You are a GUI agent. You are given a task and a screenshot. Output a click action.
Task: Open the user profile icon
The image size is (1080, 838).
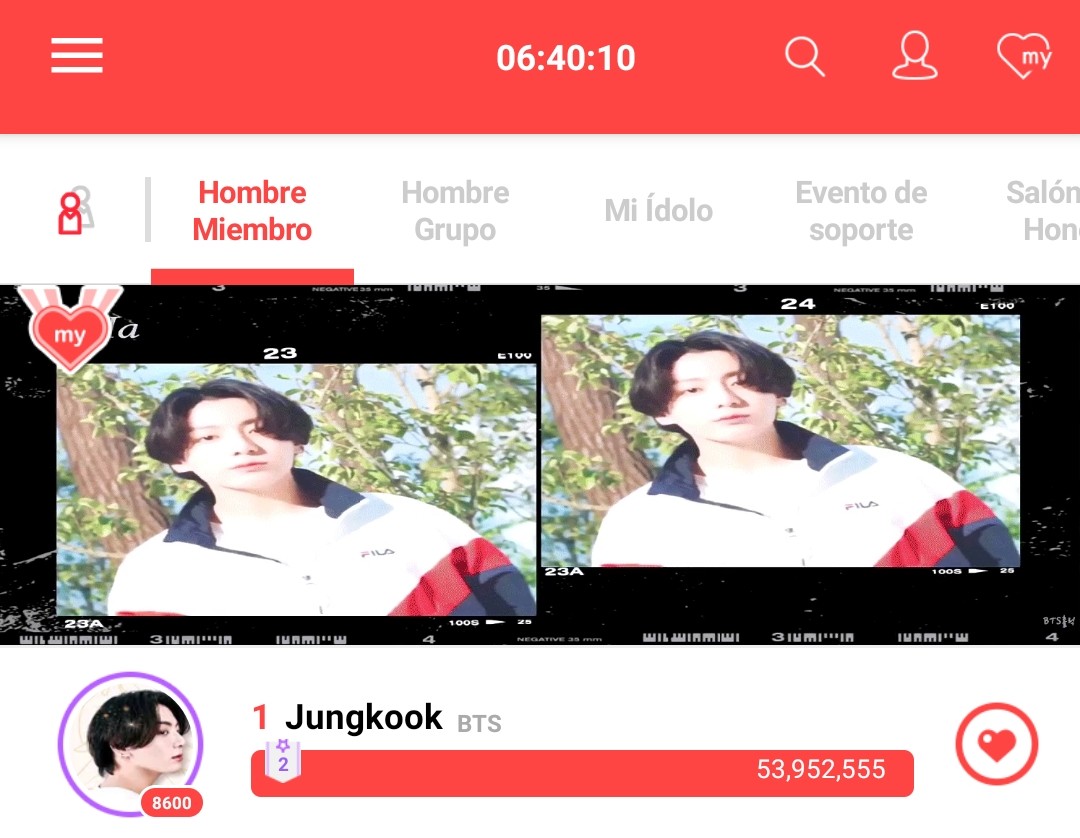click(x=914, y=56)
